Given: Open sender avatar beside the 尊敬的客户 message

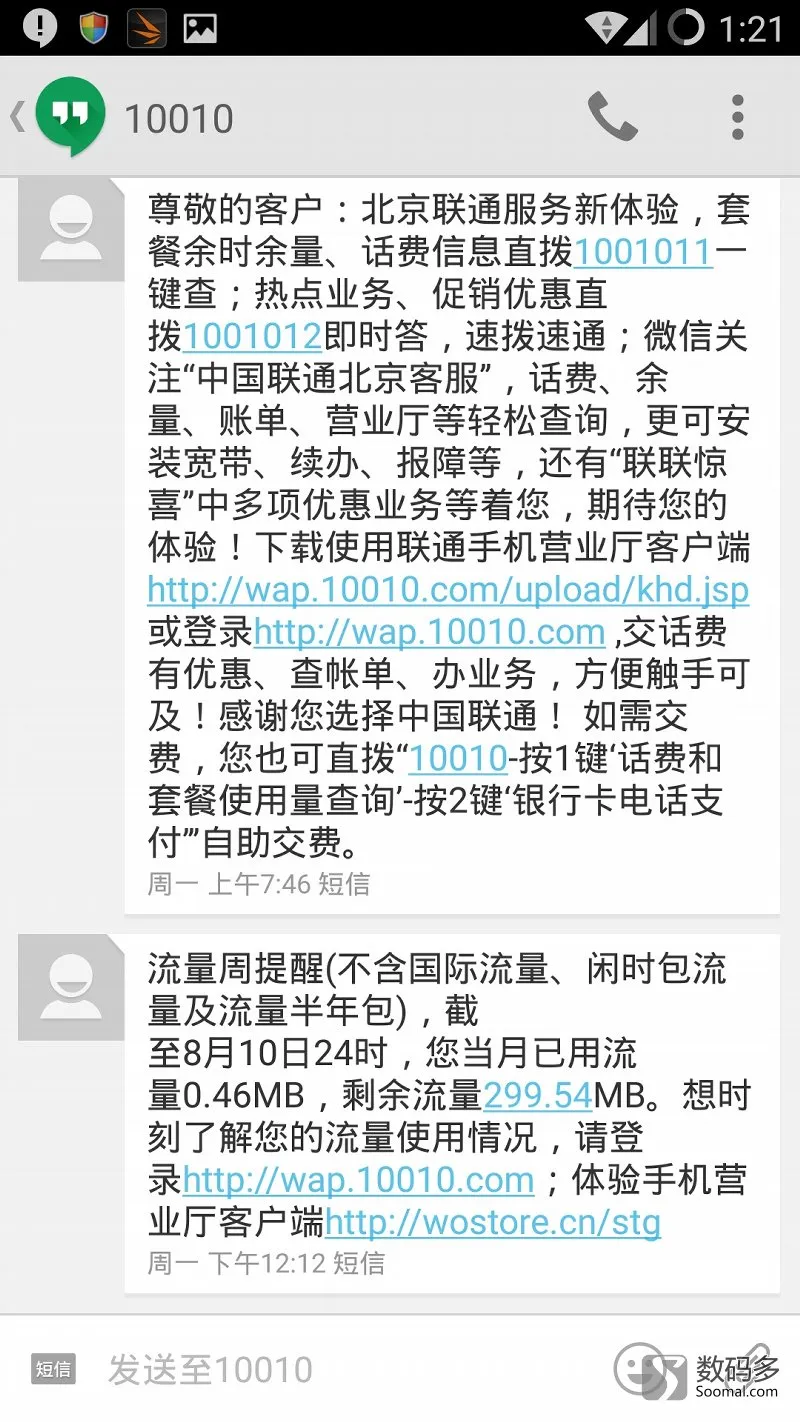Looking at the screenshot, I should coord(70,229).
